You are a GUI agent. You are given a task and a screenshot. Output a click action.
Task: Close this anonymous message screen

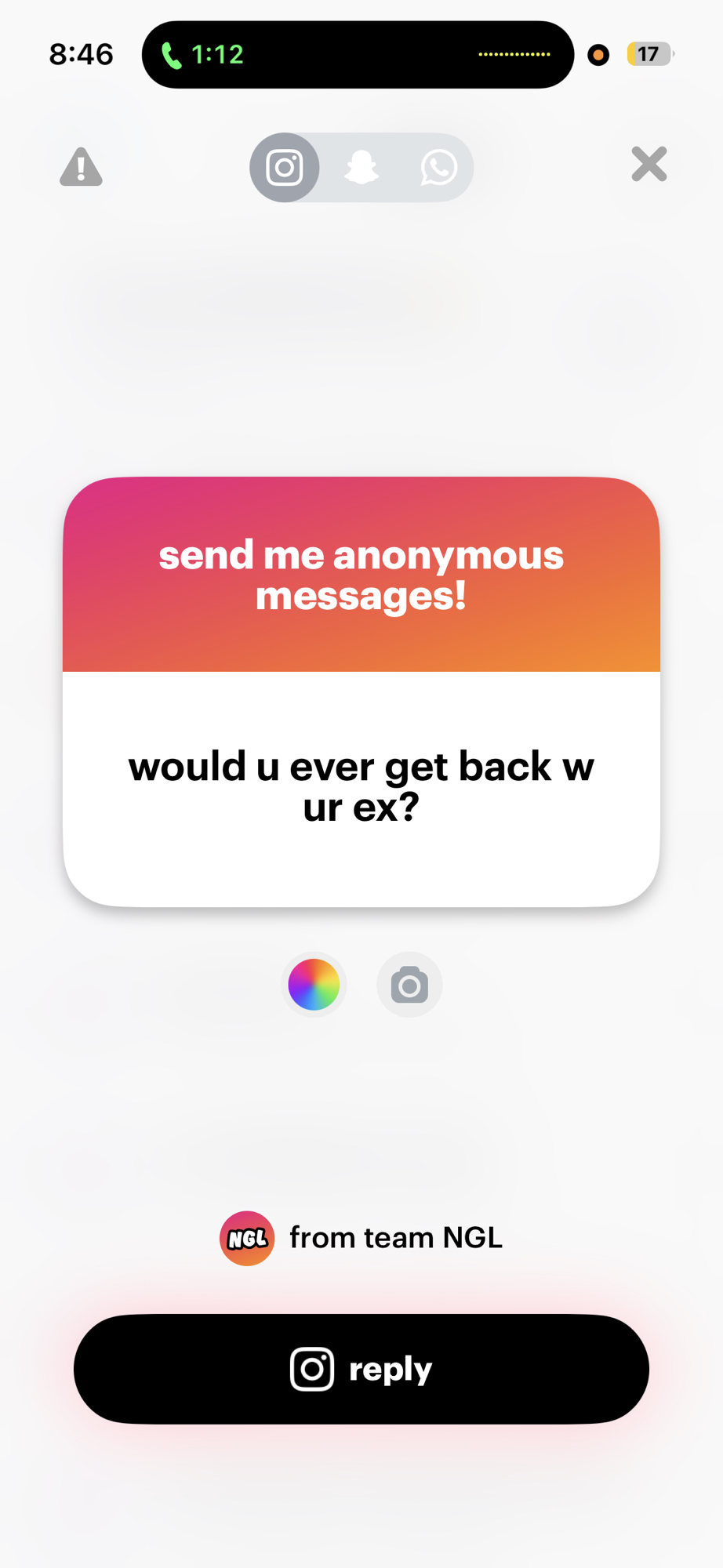click(x=649, y=165)
